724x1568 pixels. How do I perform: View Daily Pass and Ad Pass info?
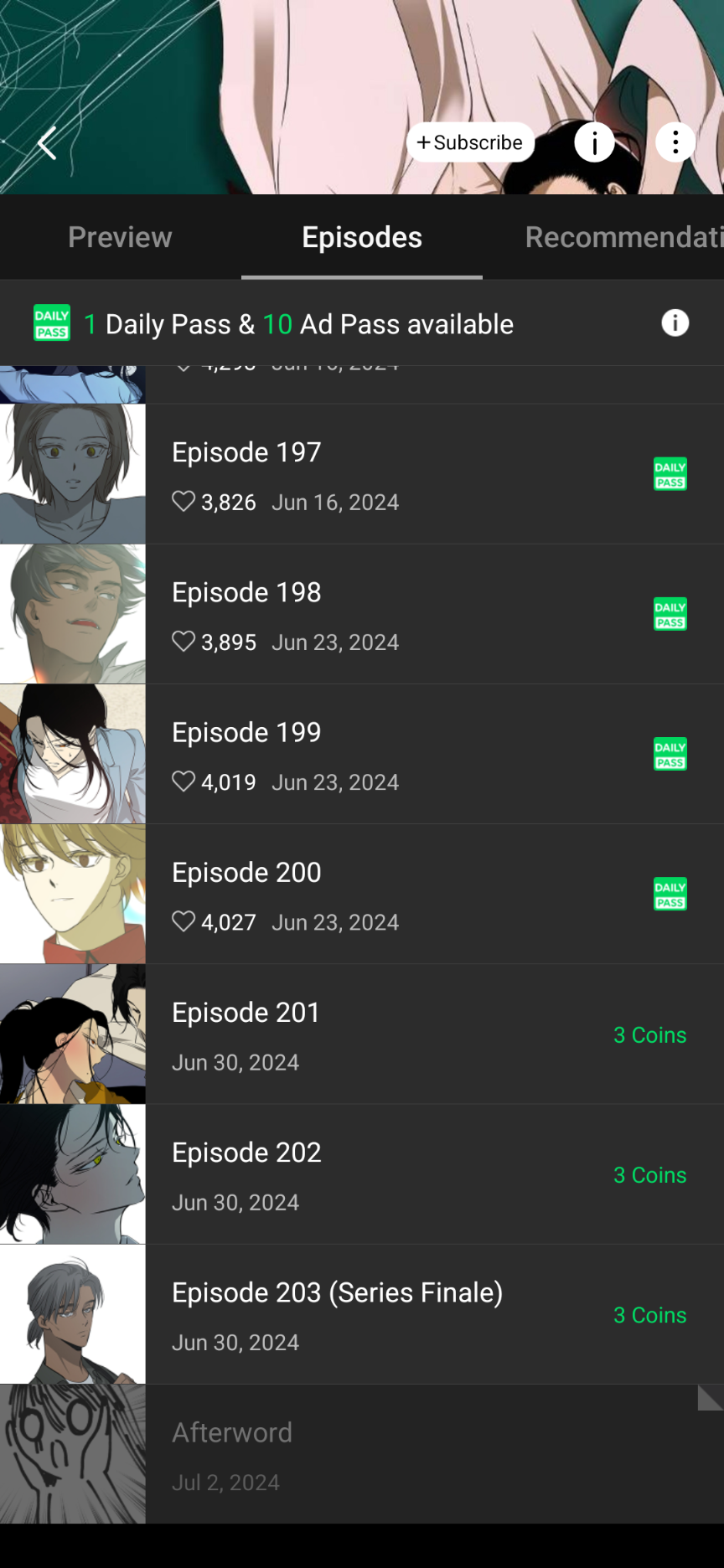coord(675,323)
